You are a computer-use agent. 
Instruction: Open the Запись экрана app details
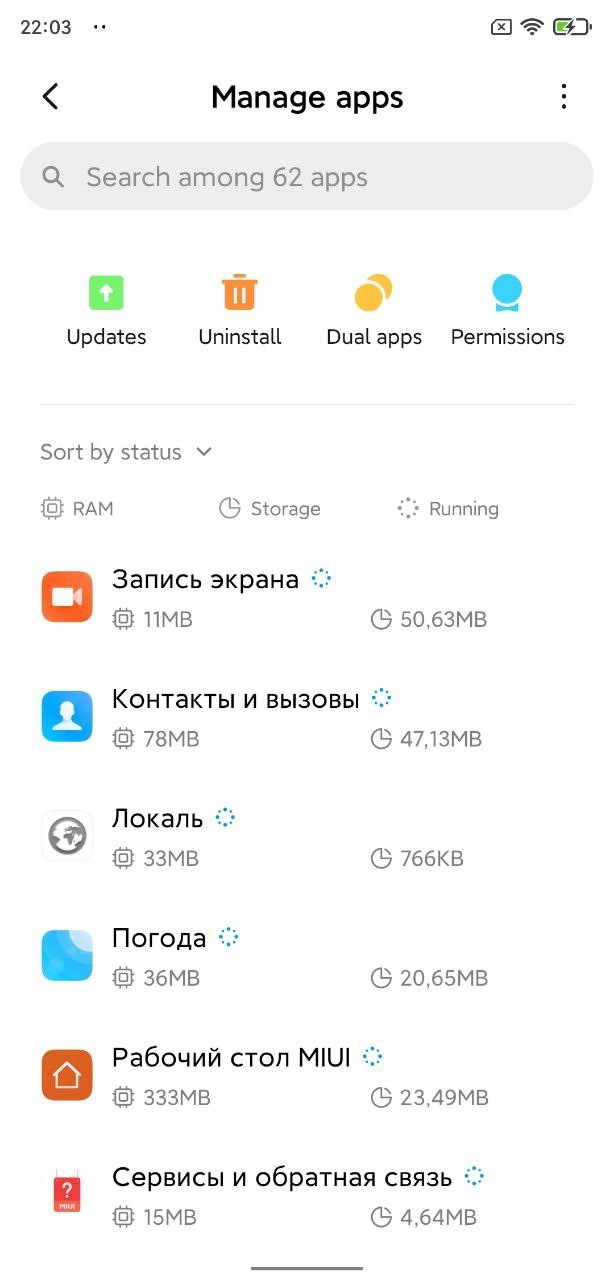click(307, 598)
